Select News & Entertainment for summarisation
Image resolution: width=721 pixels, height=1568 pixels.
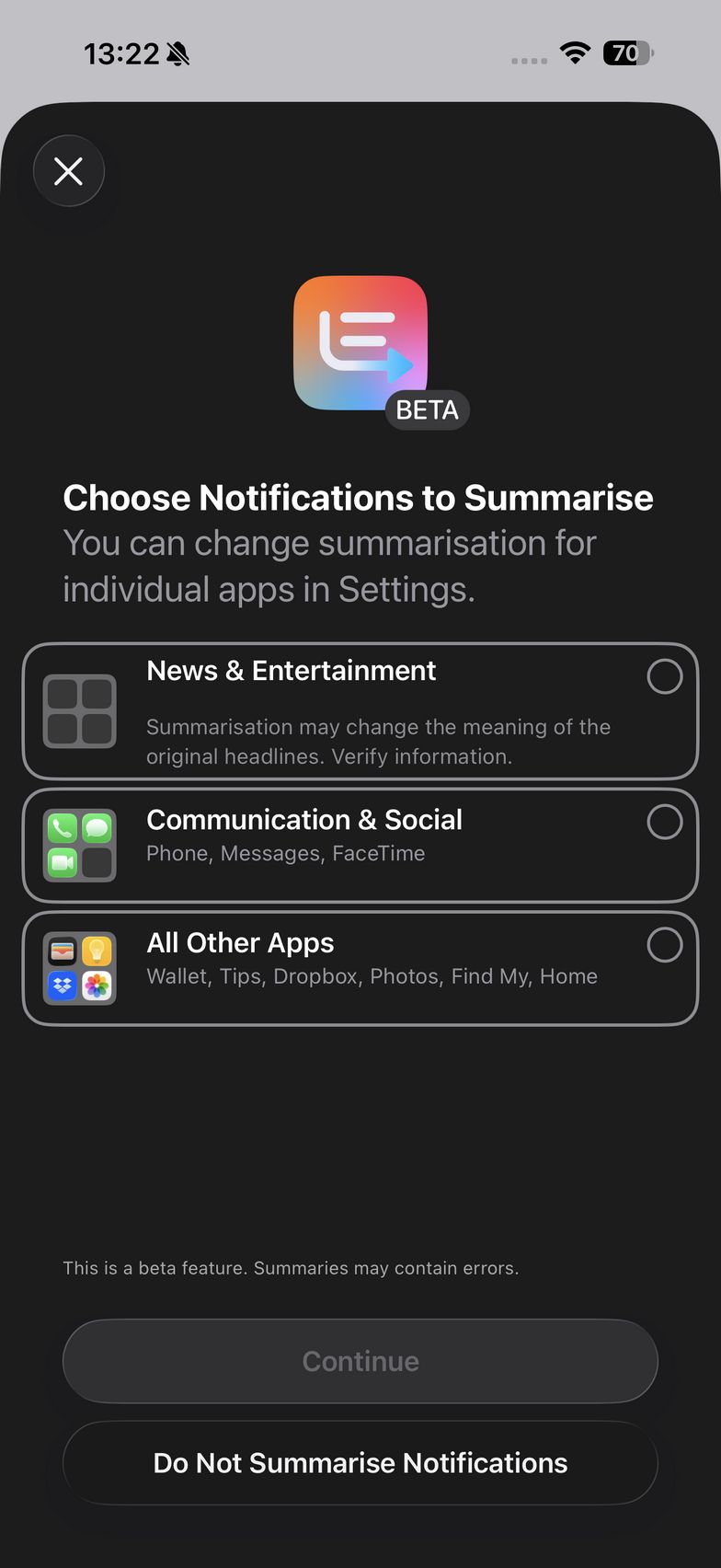[x=664, y=677]
